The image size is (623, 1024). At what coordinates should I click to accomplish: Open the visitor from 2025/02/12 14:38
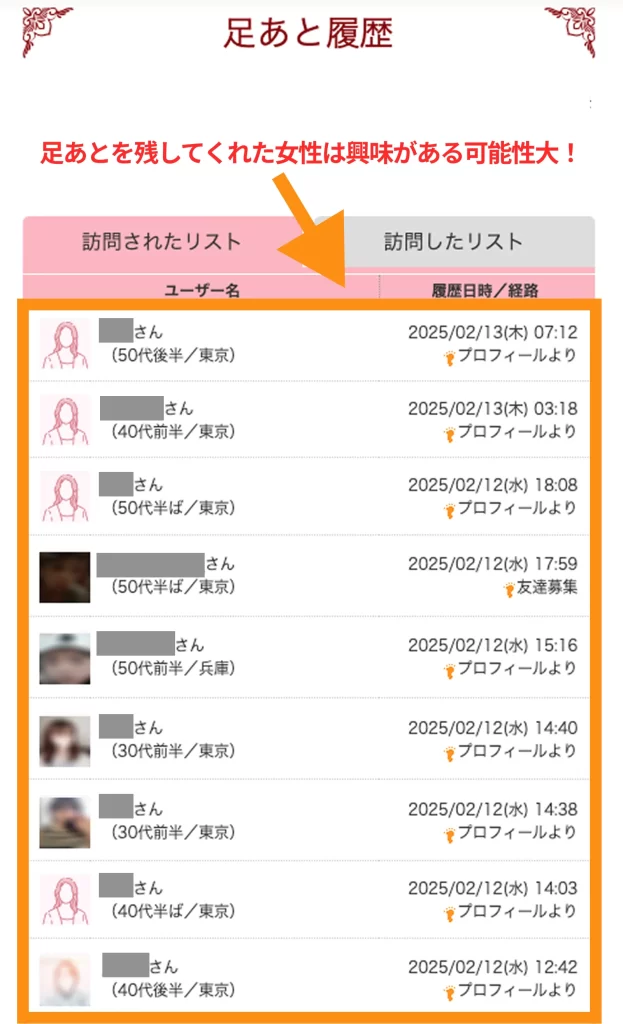310,820
